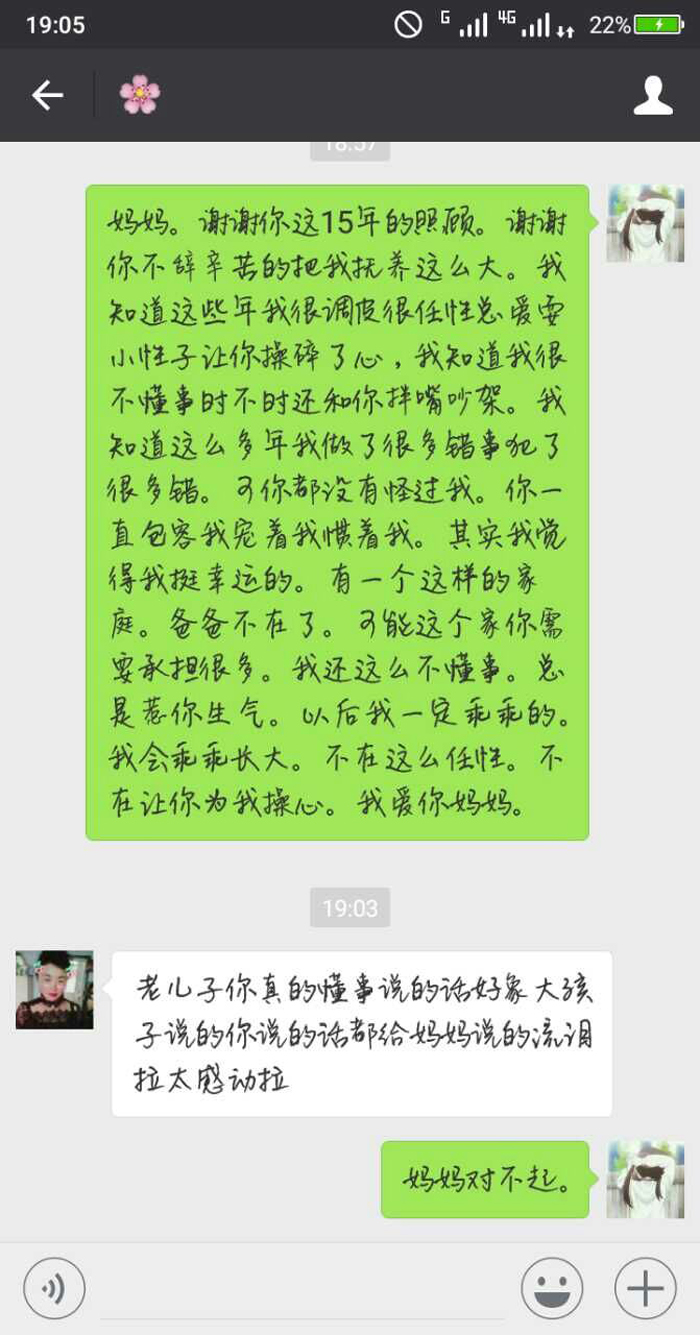700x1335 pixels.
Task: Tap my avatar beside the long green message
Action: point(645,223)
